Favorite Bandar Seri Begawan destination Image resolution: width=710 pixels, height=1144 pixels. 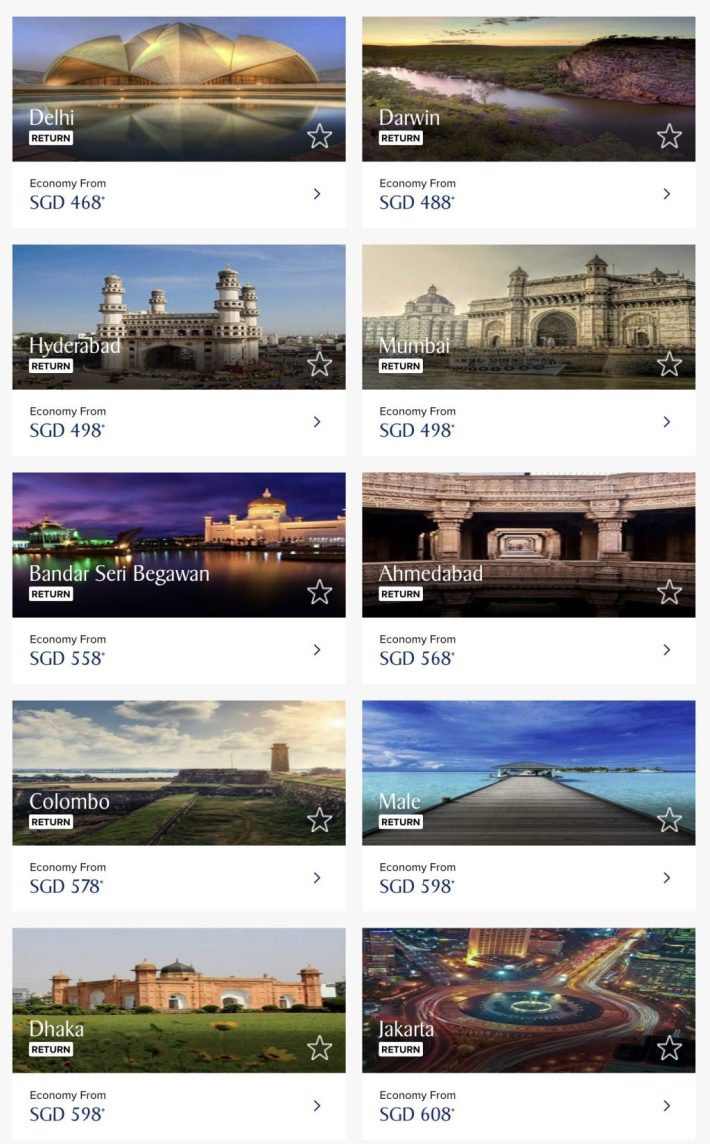319,592
